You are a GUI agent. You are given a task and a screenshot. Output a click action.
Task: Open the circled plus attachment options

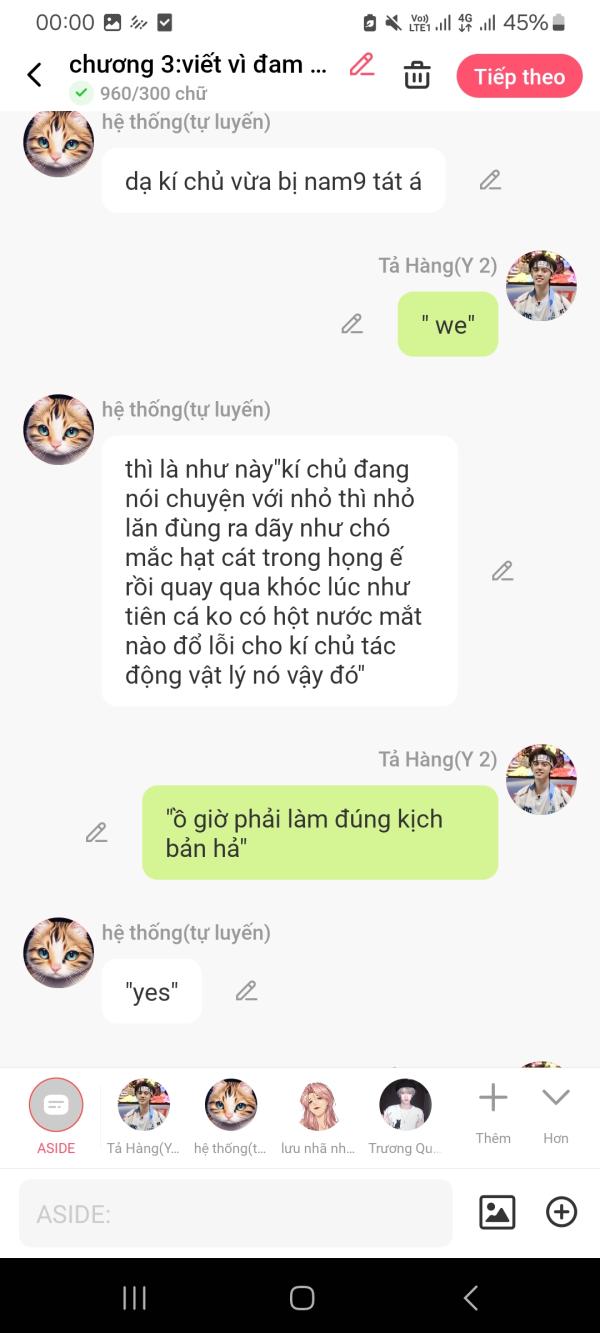coord(561,1212)
